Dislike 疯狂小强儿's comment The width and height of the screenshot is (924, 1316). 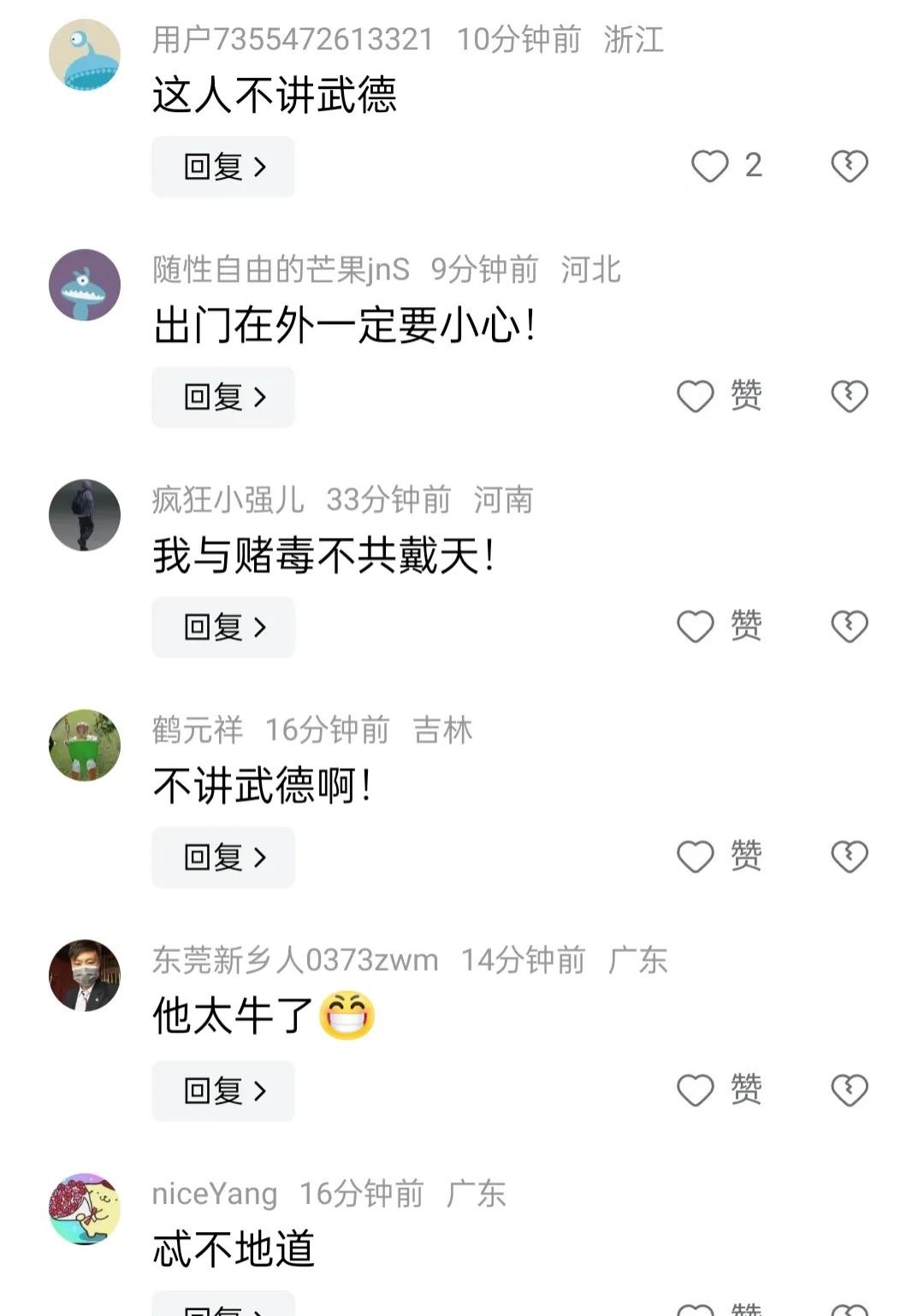point(850,626)
